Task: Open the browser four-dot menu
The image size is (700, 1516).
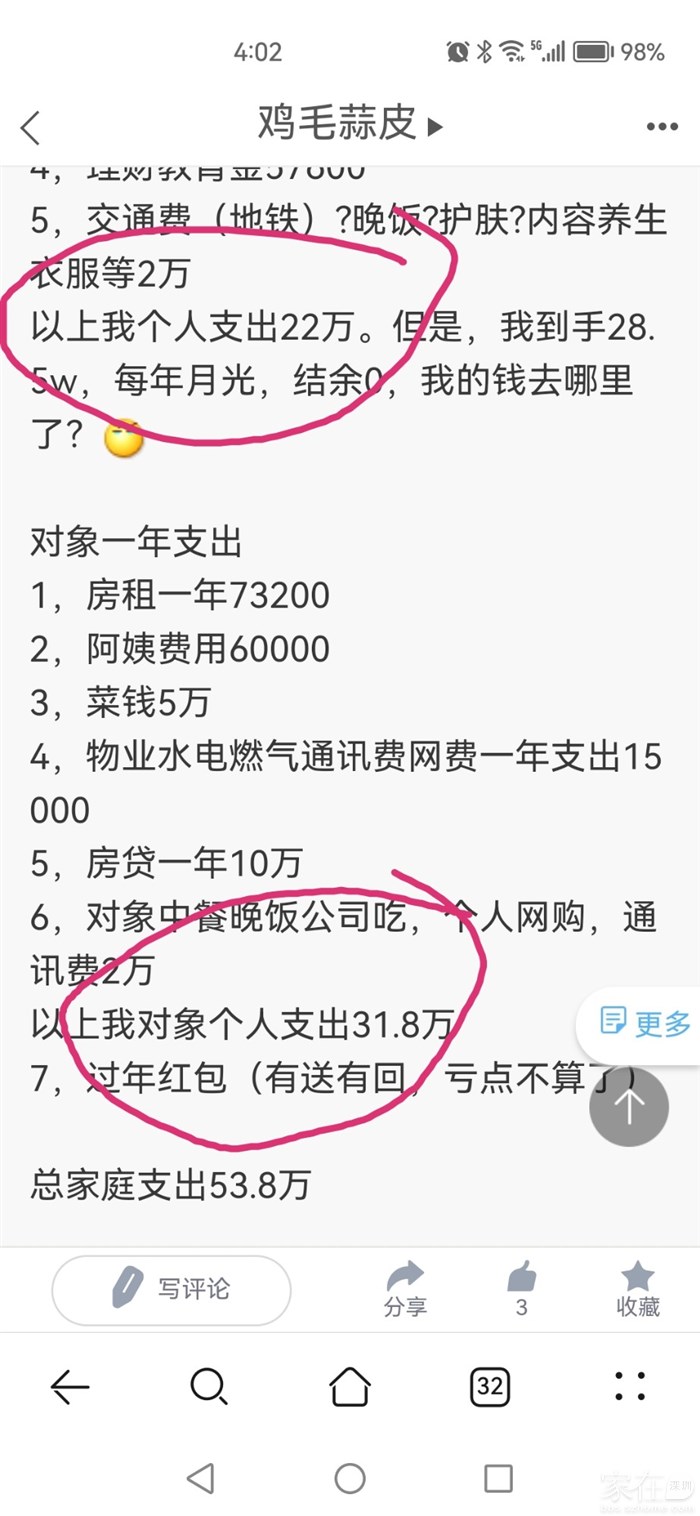Action: coord(630,1387)
